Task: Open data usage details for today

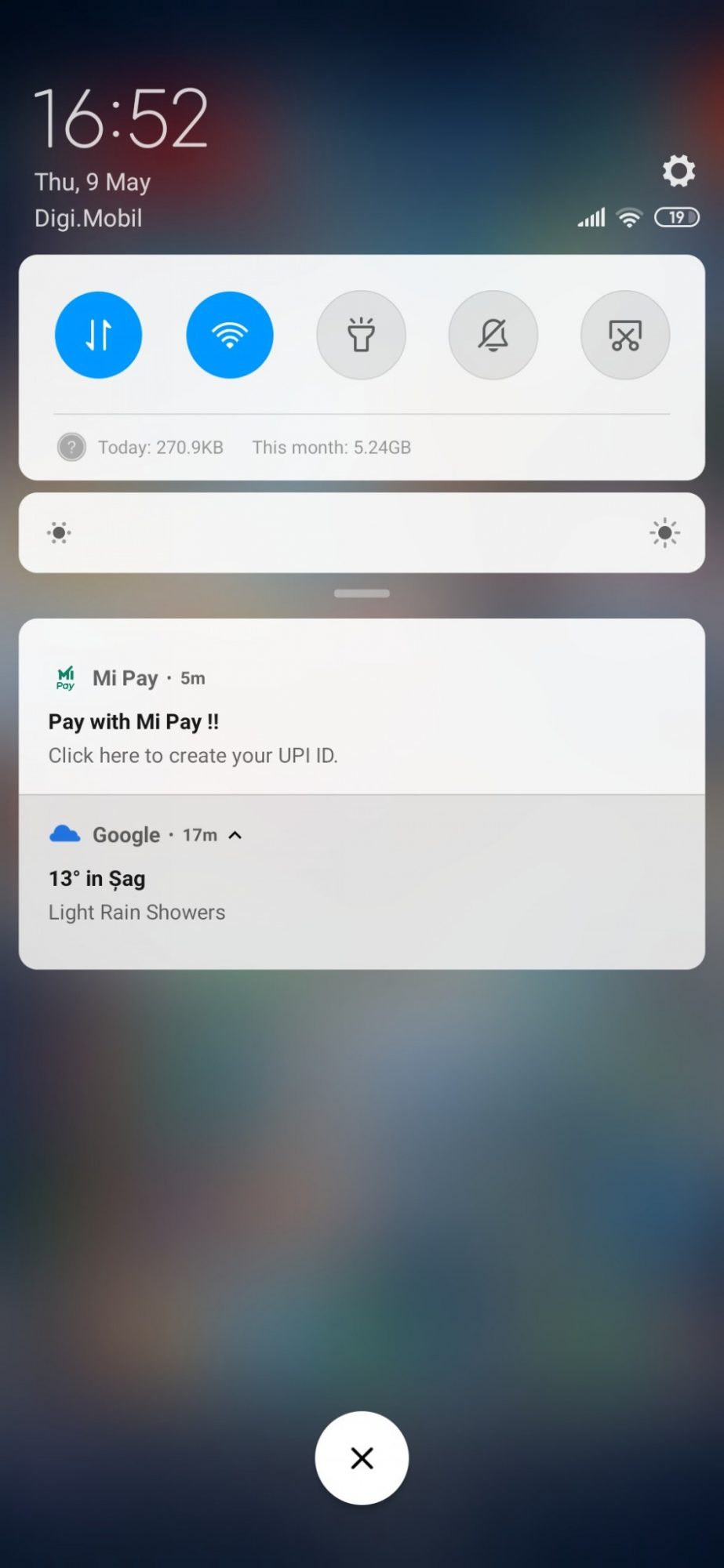Action: [160, 448]
